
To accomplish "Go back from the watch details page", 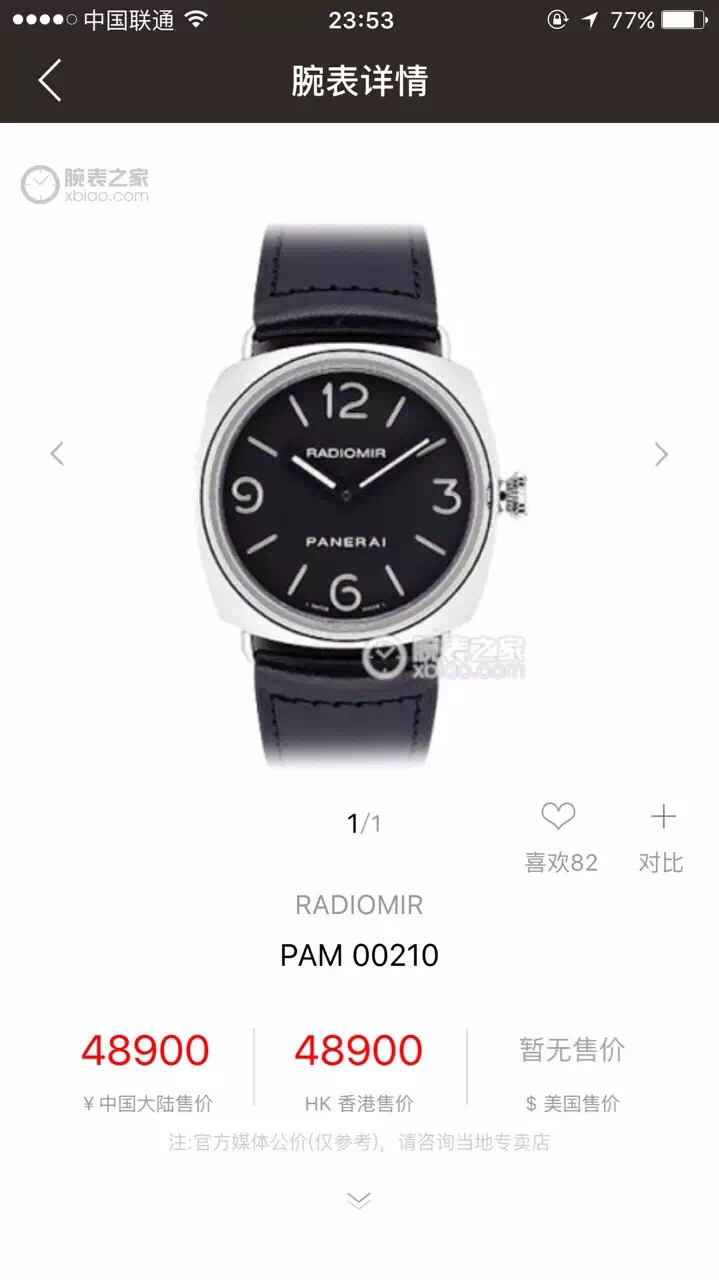I will click(50, 80).
